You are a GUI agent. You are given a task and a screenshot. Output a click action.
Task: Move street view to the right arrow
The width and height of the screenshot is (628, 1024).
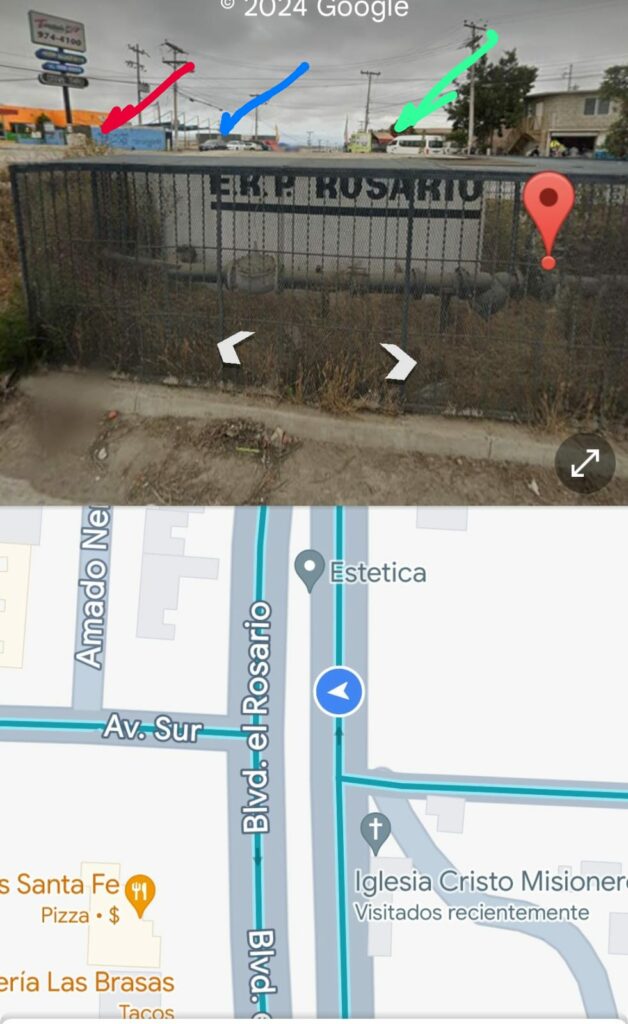pyautogui.click(x=399, y=362)
